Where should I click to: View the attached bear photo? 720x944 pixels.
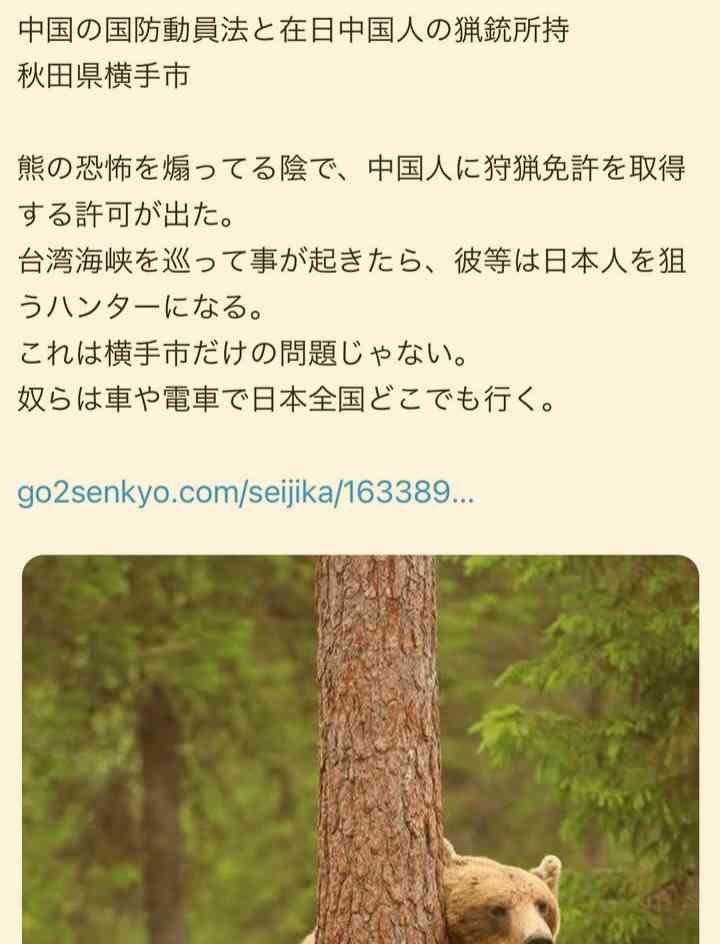point(360,750)
